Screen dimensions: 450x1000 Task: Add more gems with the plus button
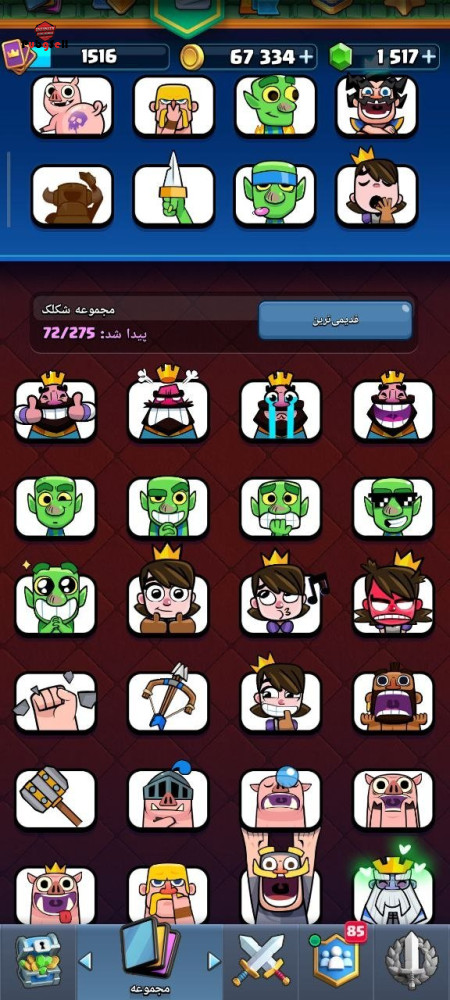pyautogui.click(x=430, y=57)
